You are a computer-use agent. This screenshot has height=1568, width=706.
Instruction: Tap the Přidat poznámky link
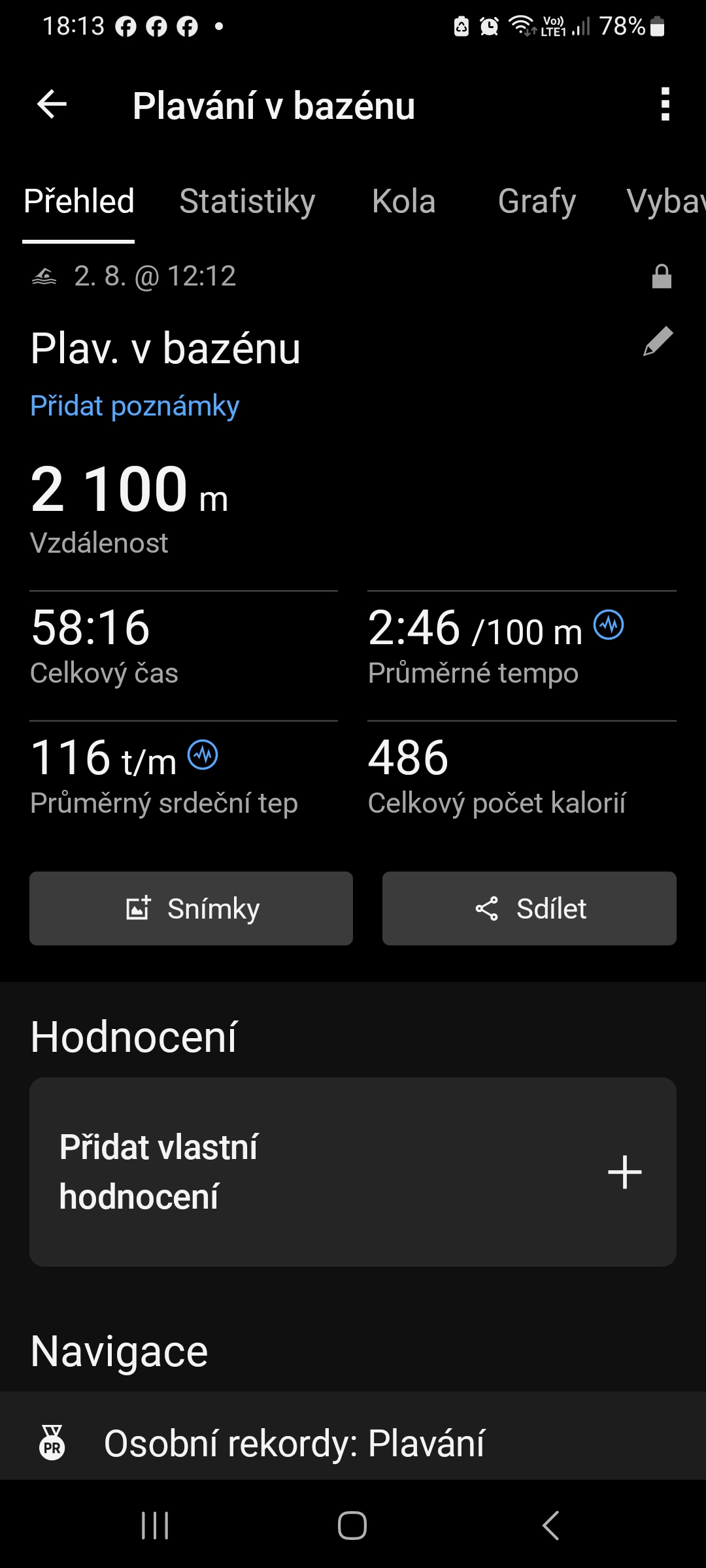135,406
